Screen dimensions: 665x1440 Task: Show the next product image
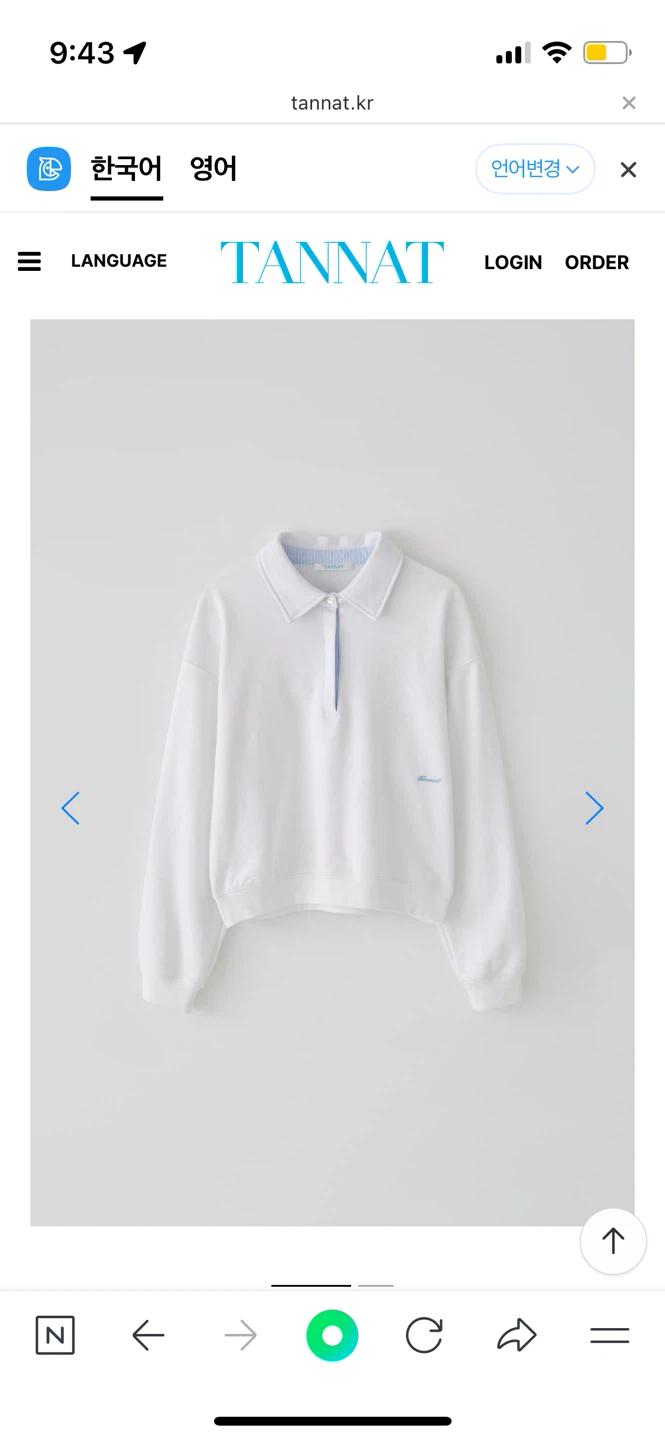click(x=594, y=808)
